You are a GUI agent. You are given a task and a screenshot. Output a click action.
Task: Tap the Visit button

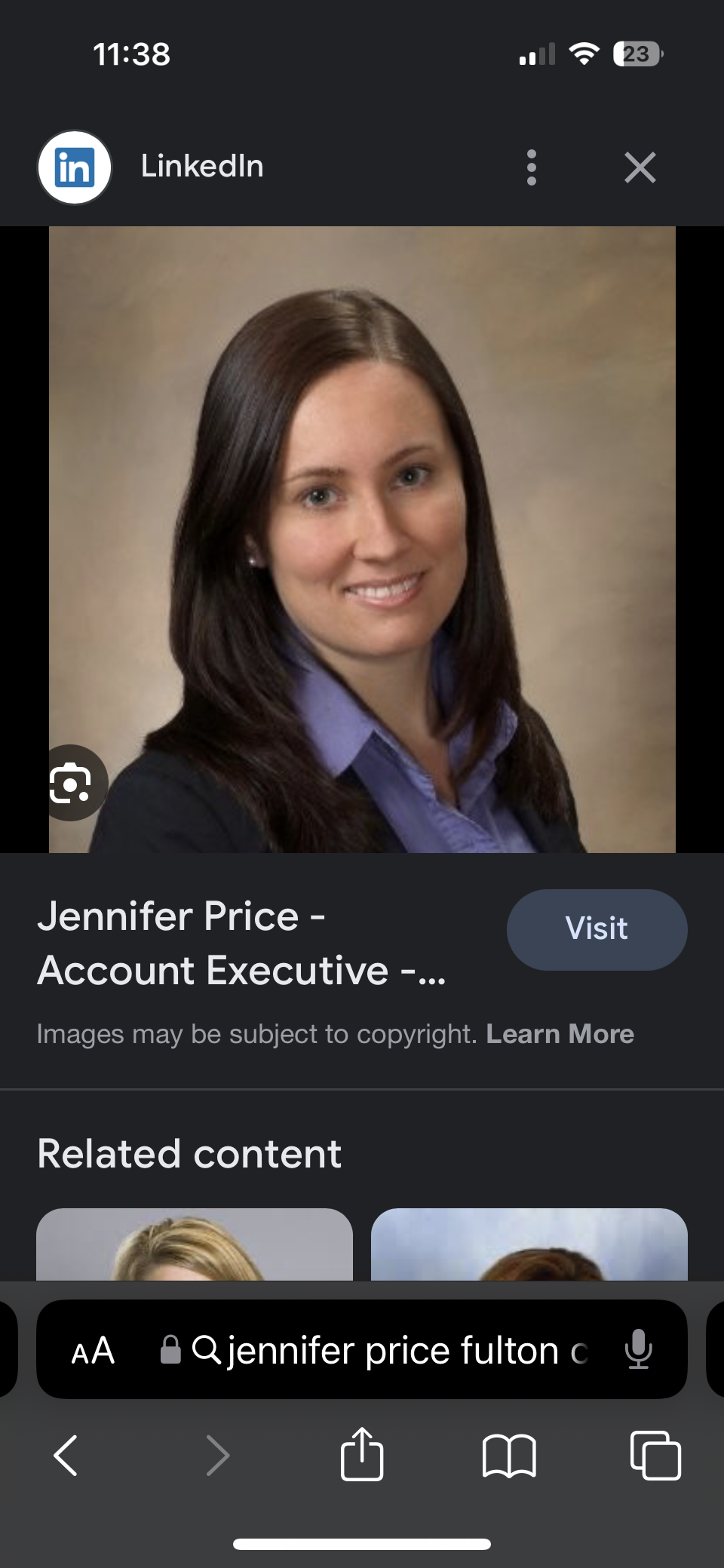tap(597, 928)
